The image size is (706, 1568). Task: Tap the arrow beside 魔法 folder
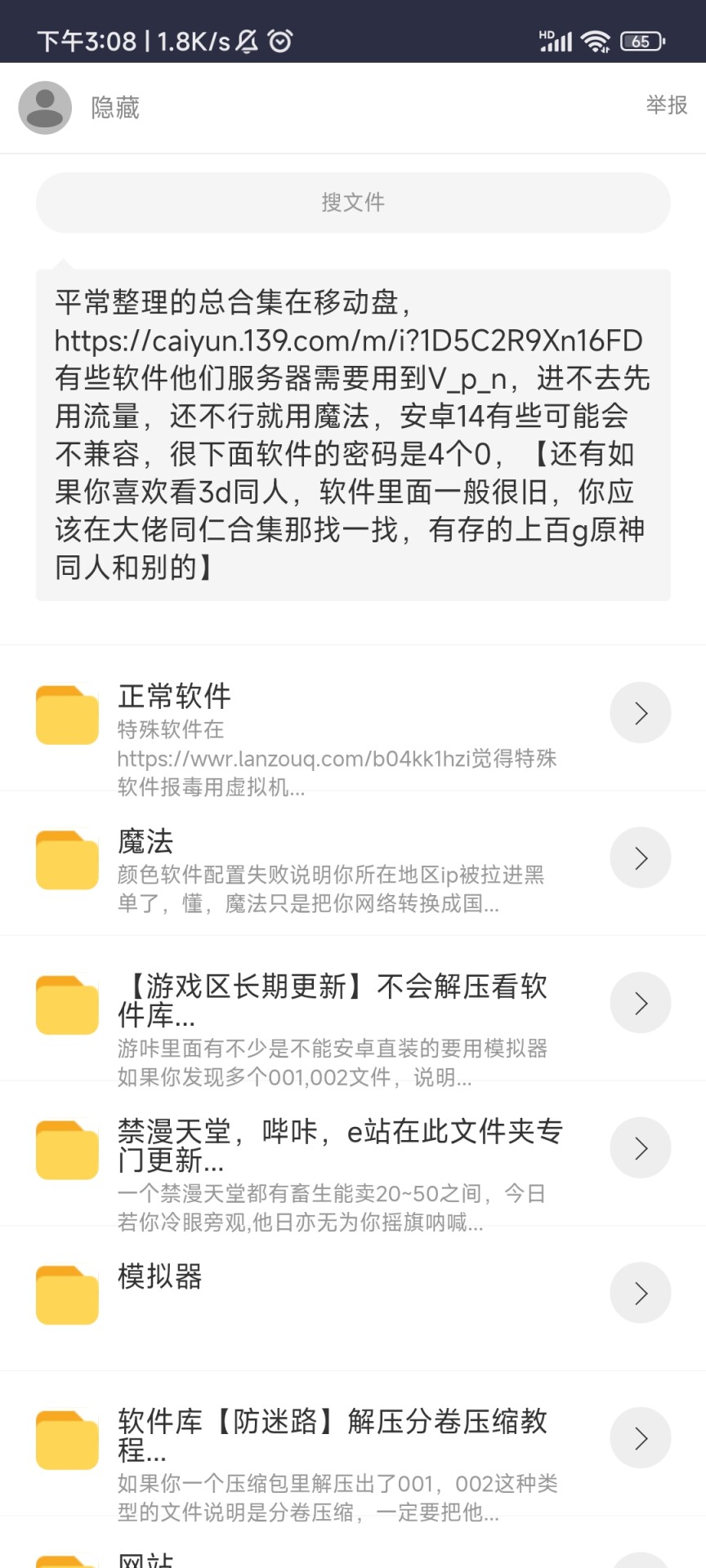641,857
